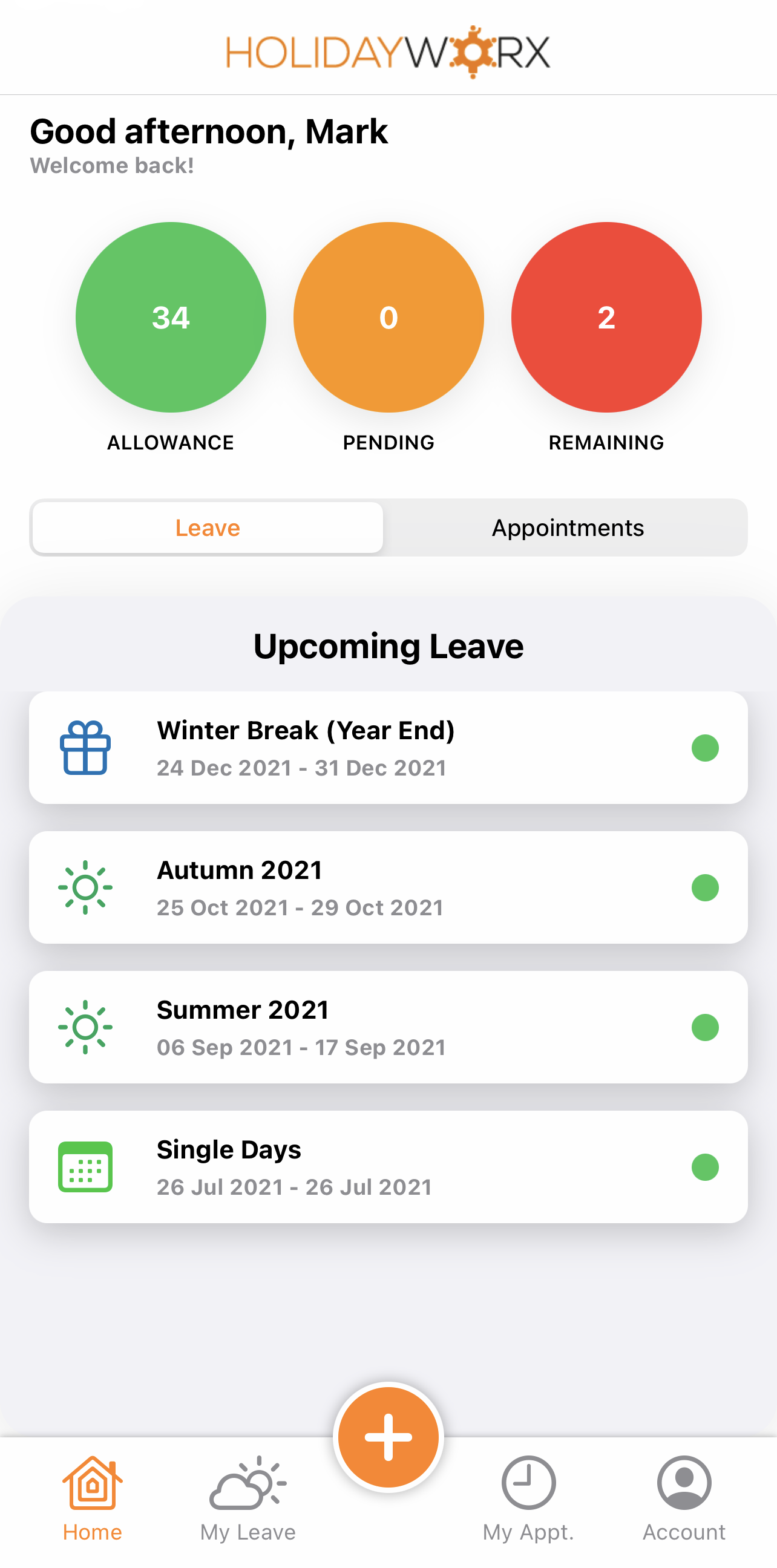The width and height of the screenshot is (777, 1568).
Task: Open the Winter Break (Year End) leave
Action: 388,748
